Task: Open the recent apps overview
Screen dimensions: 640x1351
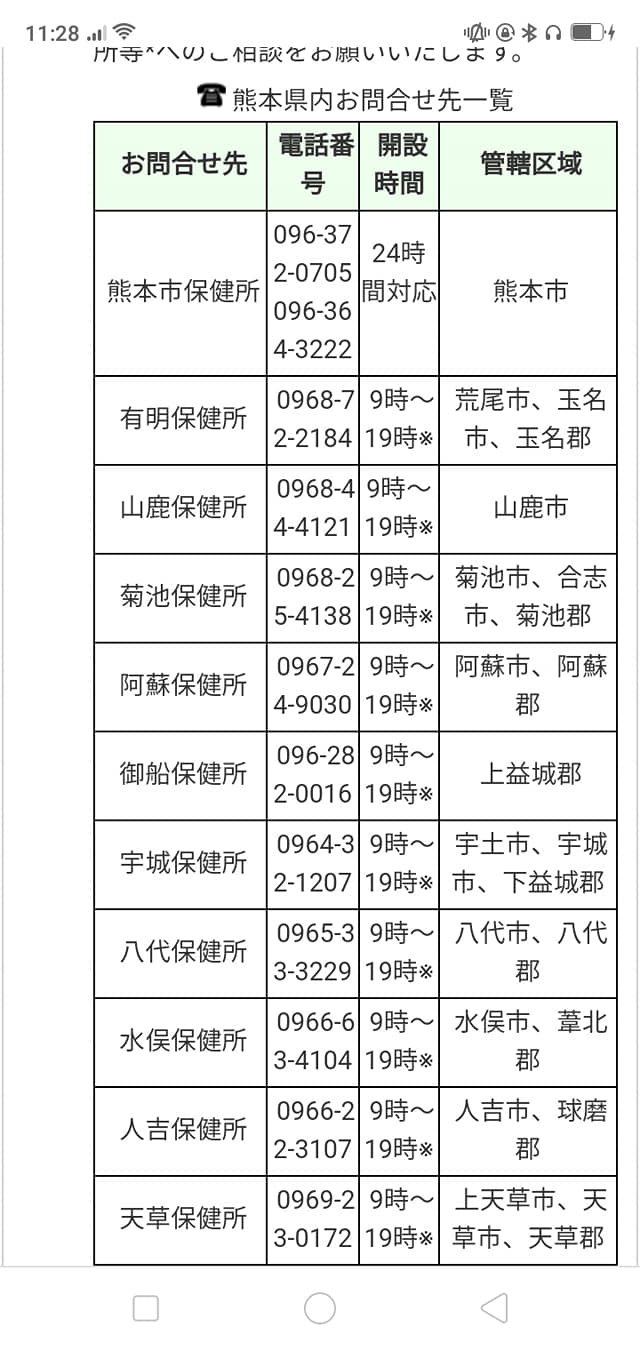Action: pyautogui.click(x=146, y=1308)
